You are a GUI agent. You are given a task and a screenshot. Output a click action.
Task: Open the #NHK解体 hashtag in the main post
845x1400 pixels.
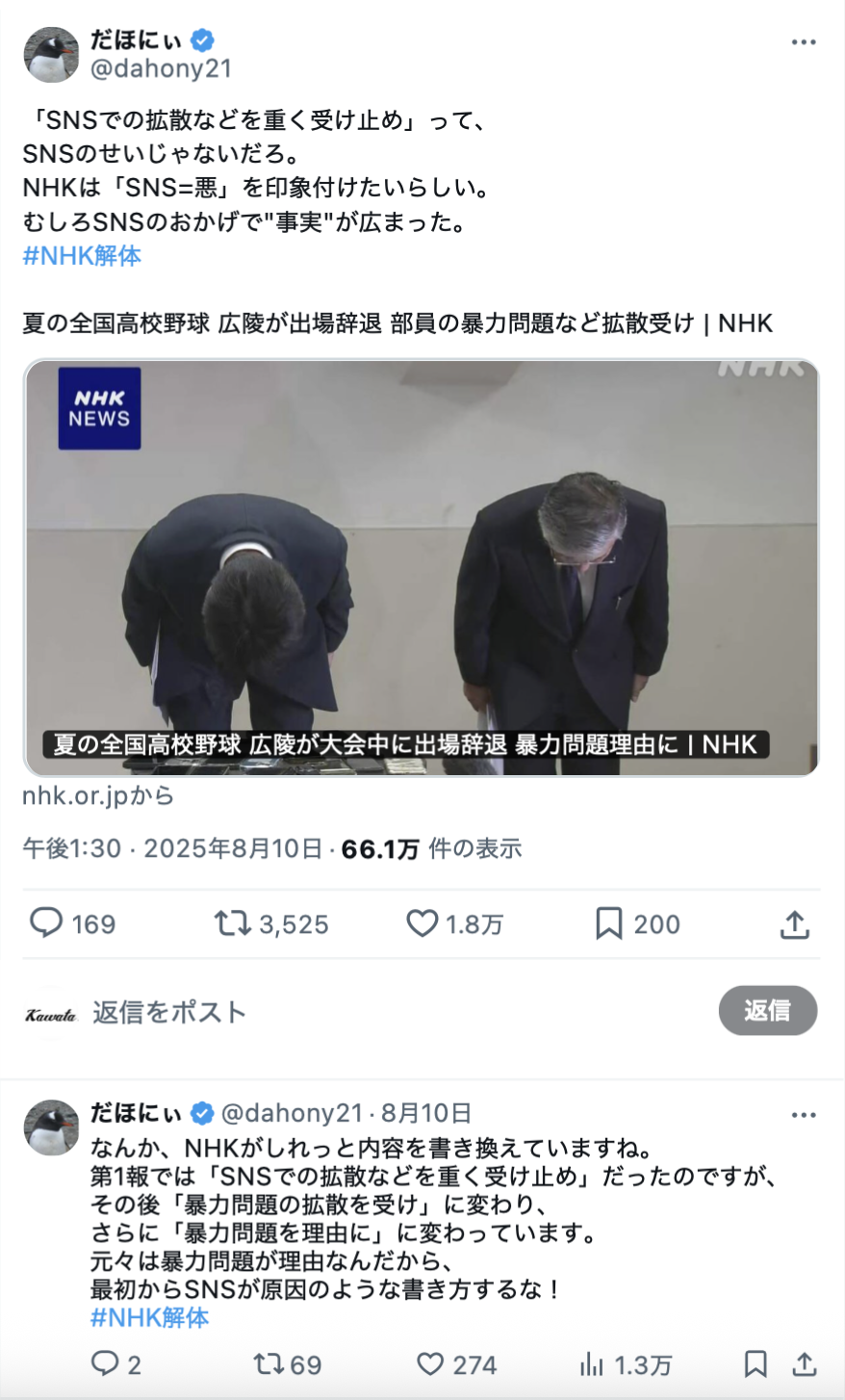82,255
